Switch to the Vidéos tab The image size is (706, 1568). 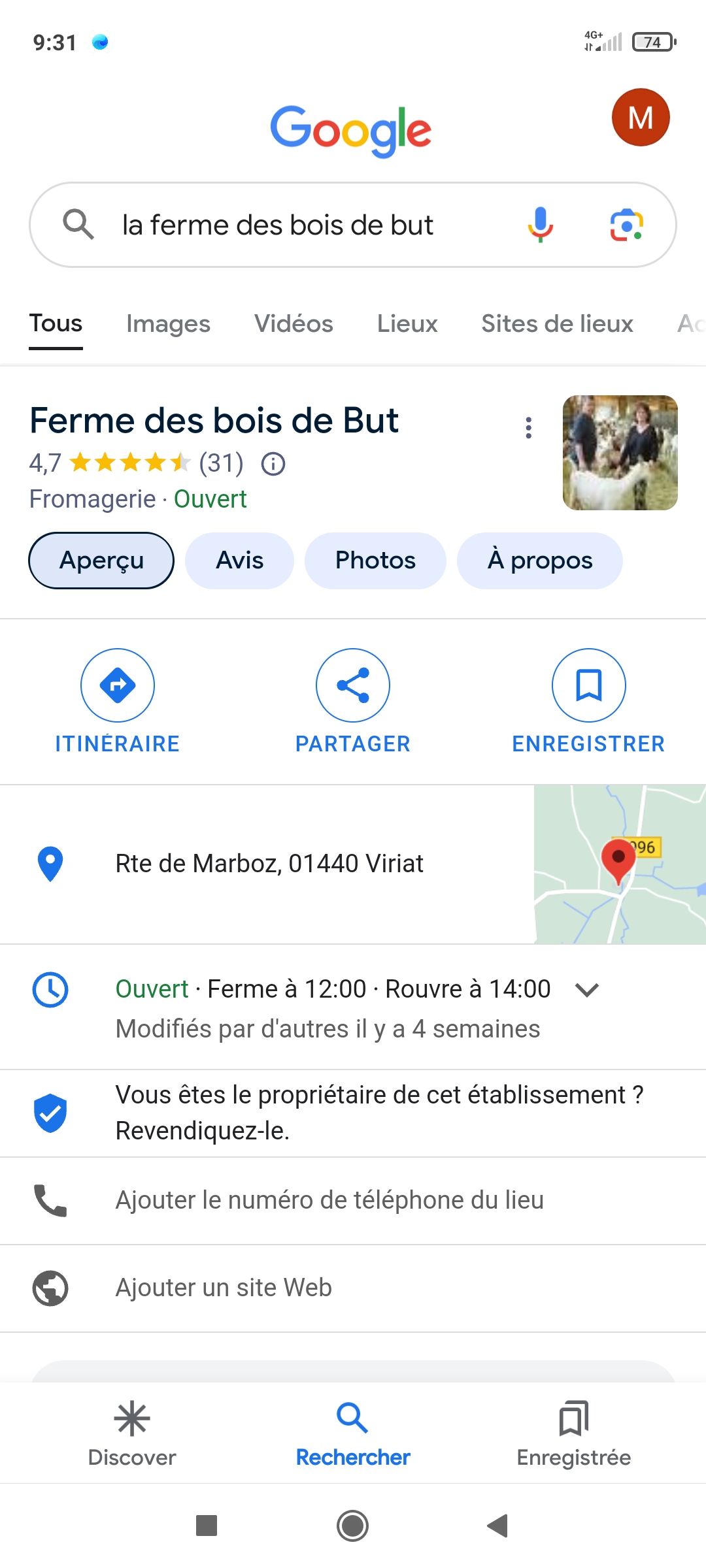tap(294, 324)
